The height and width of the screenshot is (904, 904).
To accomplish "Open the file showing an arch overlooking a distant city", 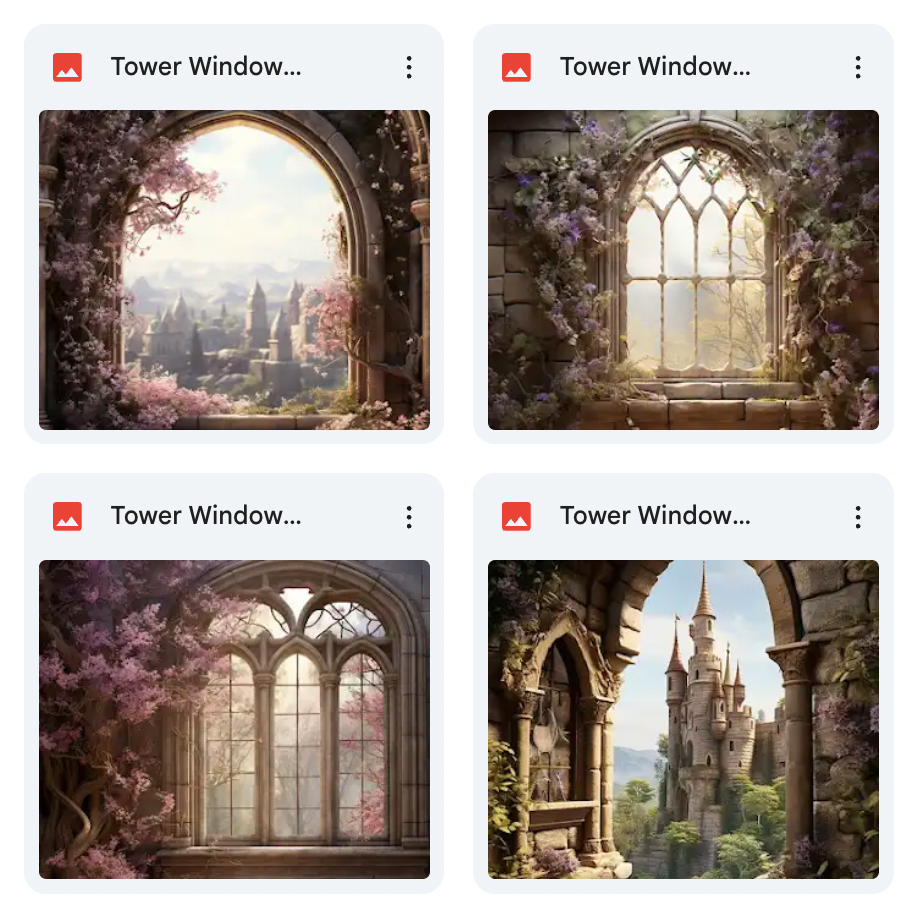I will click(x=234, y=270).
